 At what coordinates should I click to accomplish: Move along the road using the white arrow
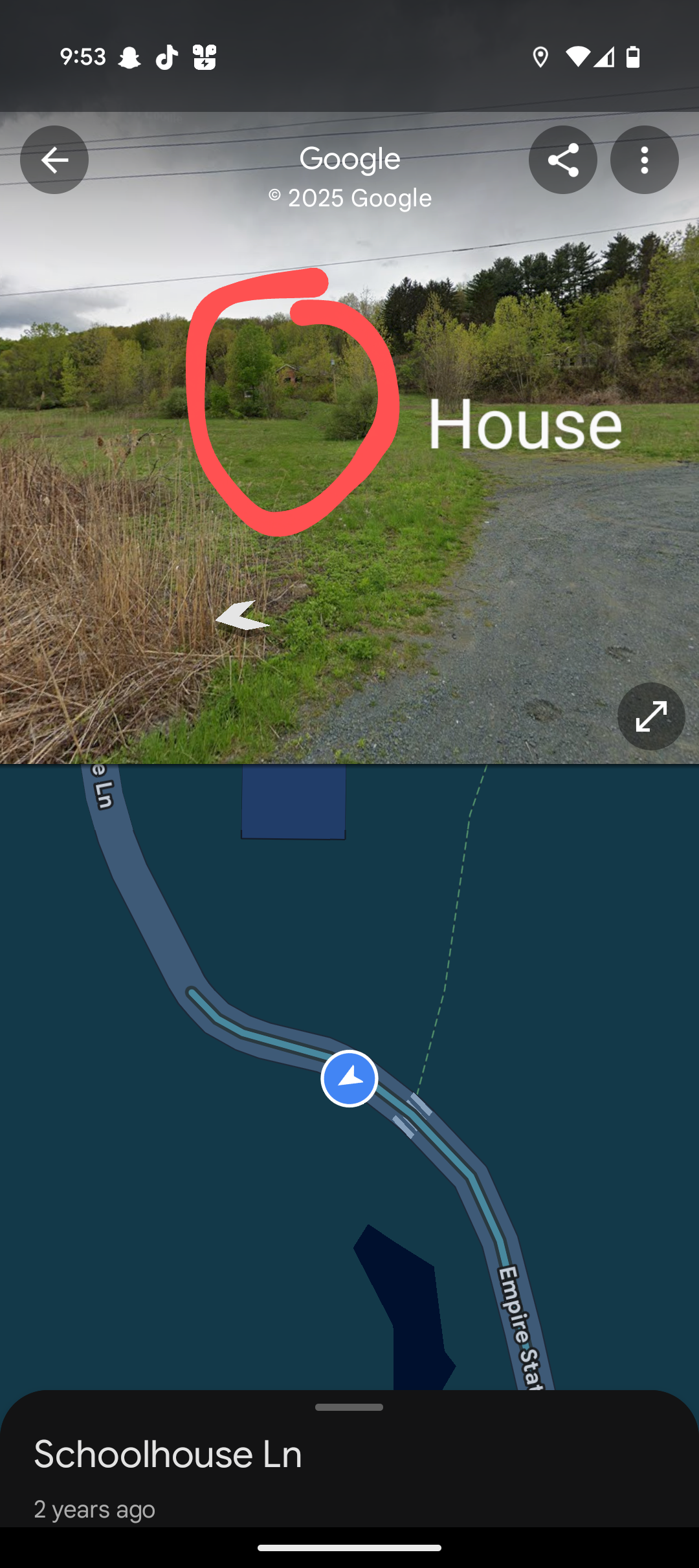point(242,616)
